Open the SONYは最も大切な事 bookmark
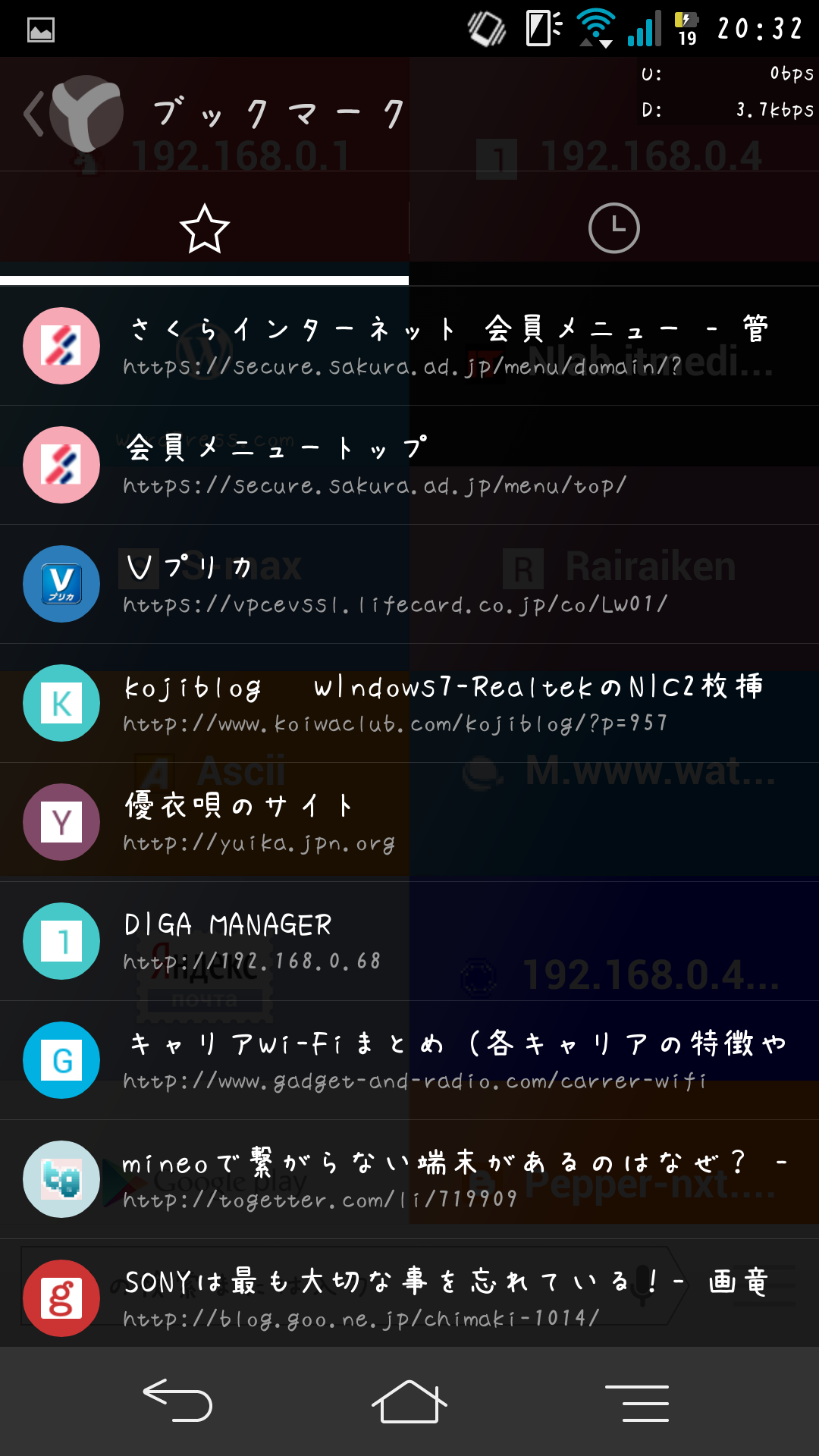 click(x=409, y=1298)
